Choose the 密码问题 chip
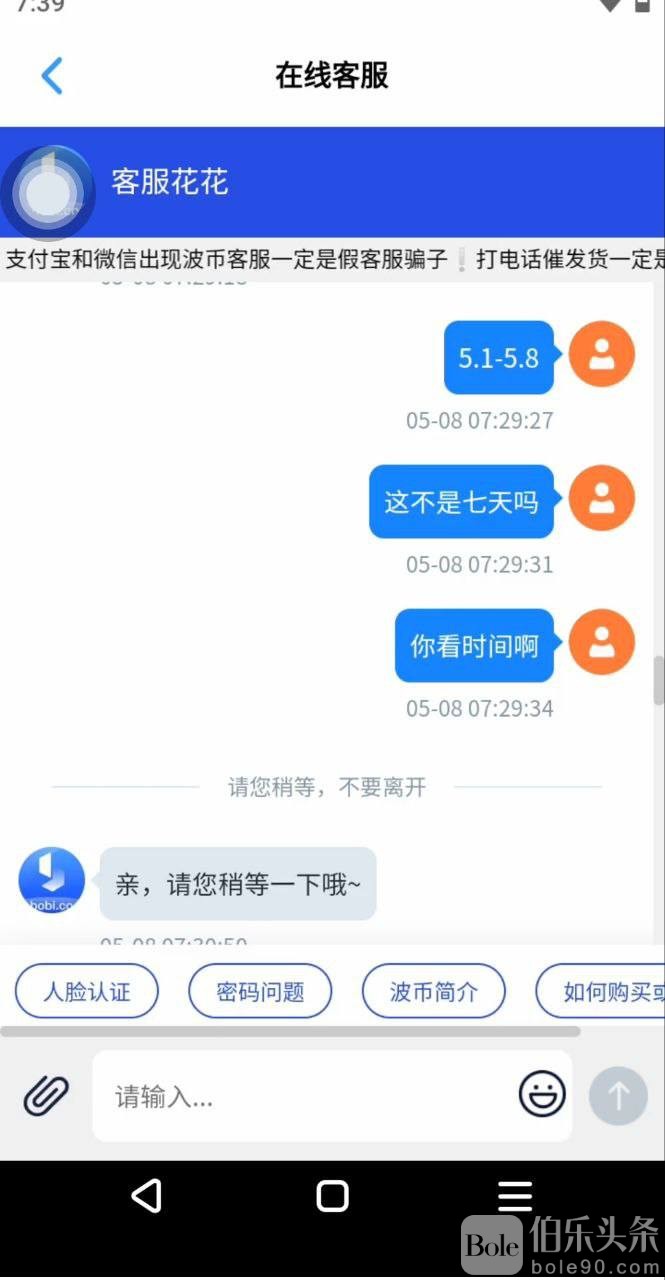The width and height of the screenshot is (665, 1280). point(260,991)
